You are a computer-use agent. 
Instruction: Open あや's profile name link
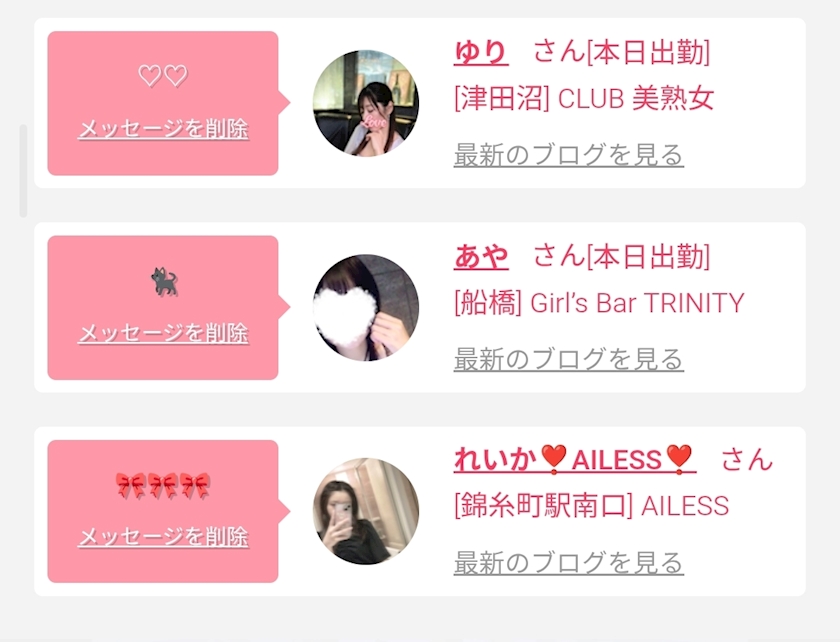(481, 257)
